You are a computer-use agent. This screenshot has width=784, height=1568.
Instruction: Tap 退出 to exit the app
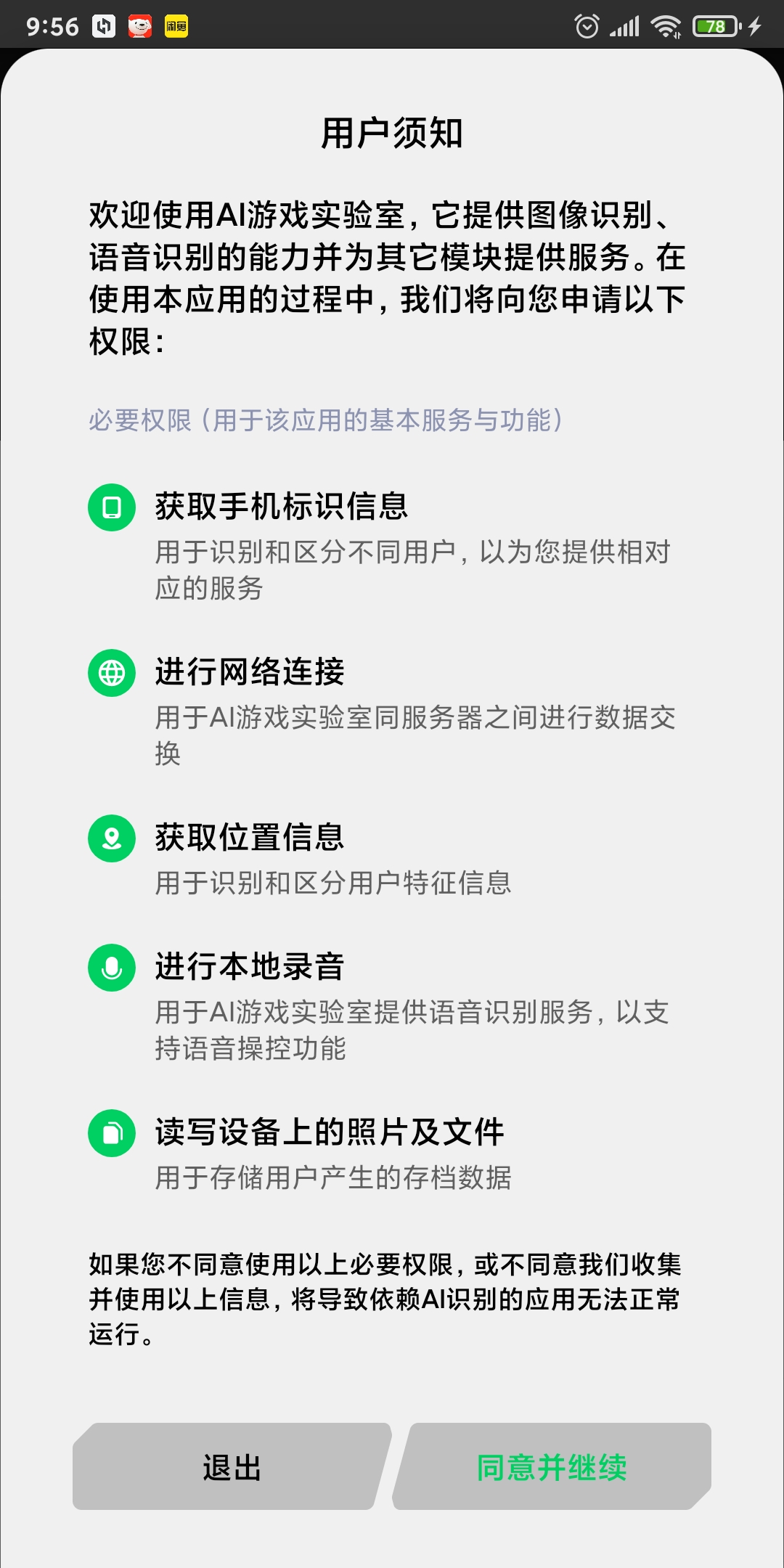(x=232, y=1466)
